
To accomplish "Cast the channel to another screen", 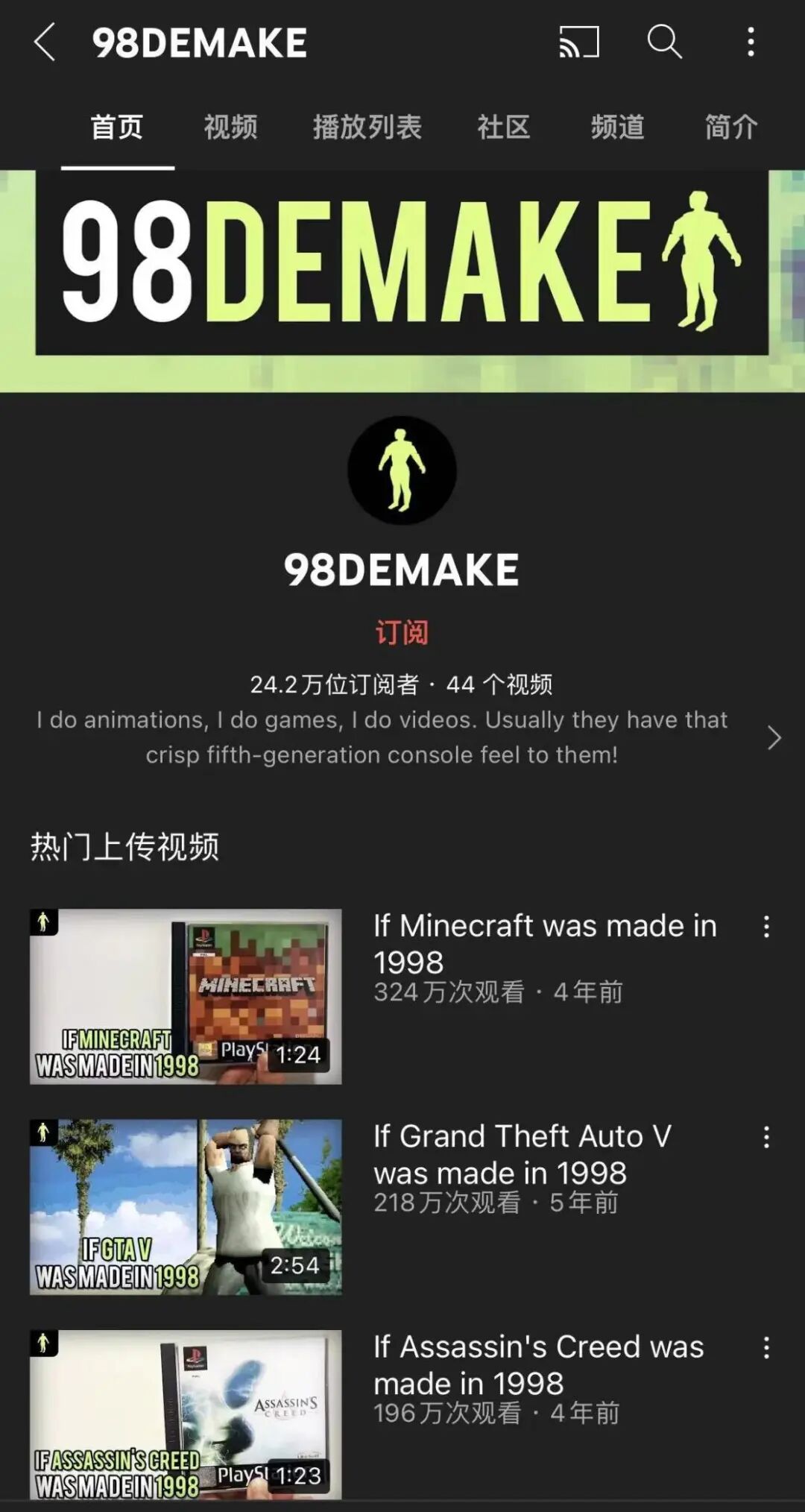I will (579, 42).
